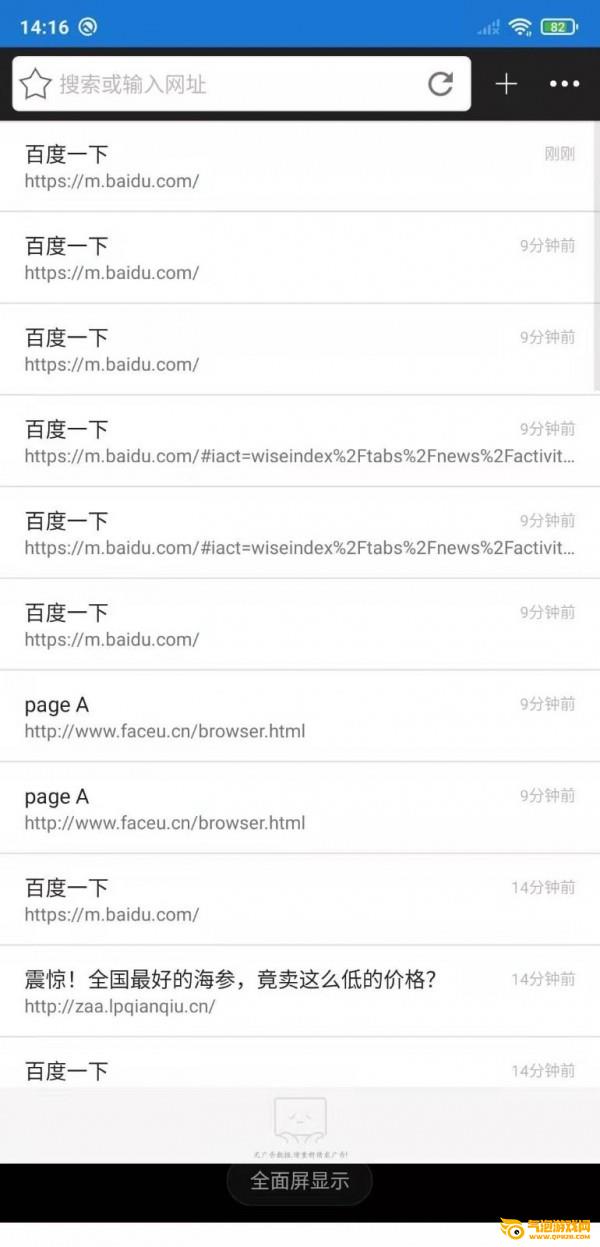Tap the 全面屏显示 button

tap(300, 1181)
